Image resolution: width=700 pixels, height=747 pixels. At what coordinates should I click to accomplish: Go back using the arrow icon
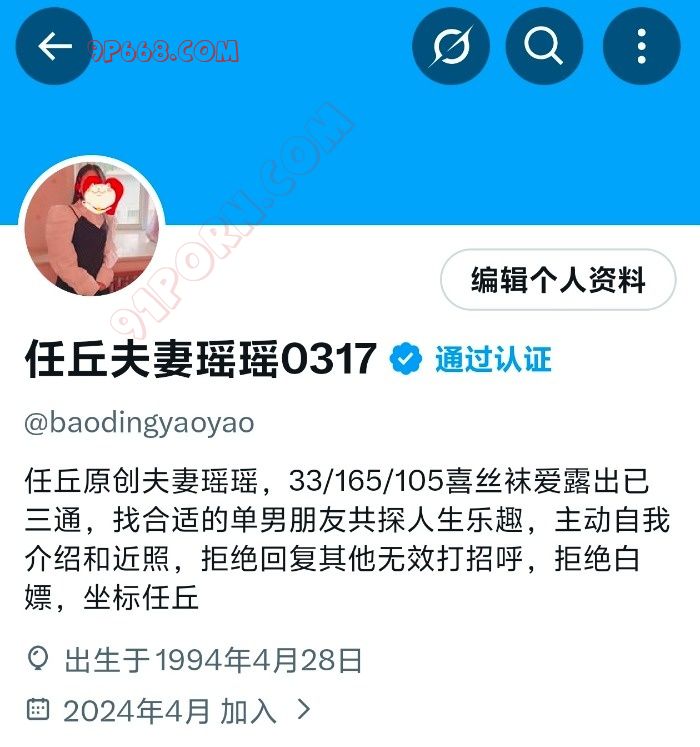[53, 46]
